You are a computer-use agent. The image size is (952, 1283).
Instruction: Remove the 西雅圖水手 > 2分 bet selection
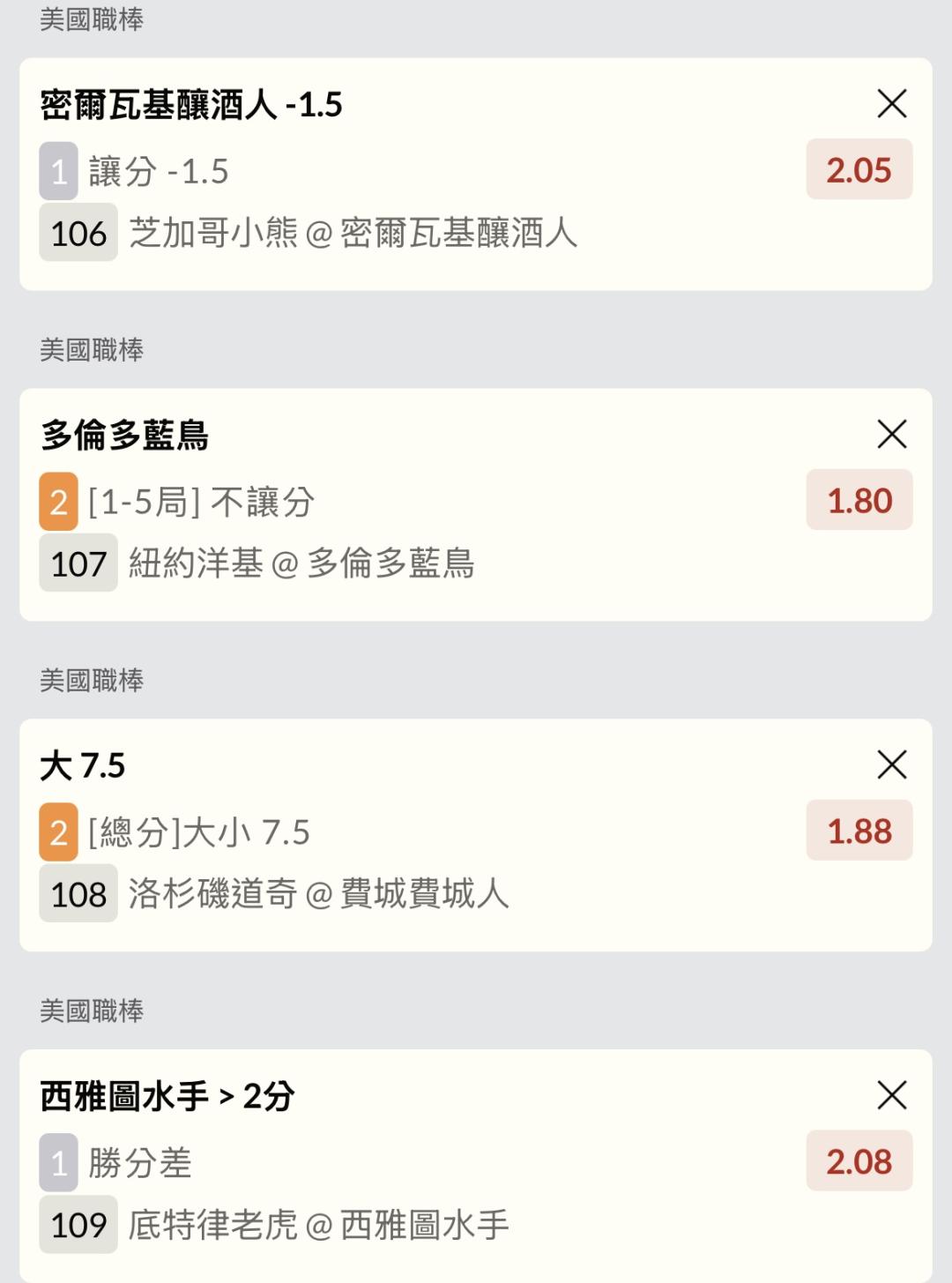point(892,1095)
